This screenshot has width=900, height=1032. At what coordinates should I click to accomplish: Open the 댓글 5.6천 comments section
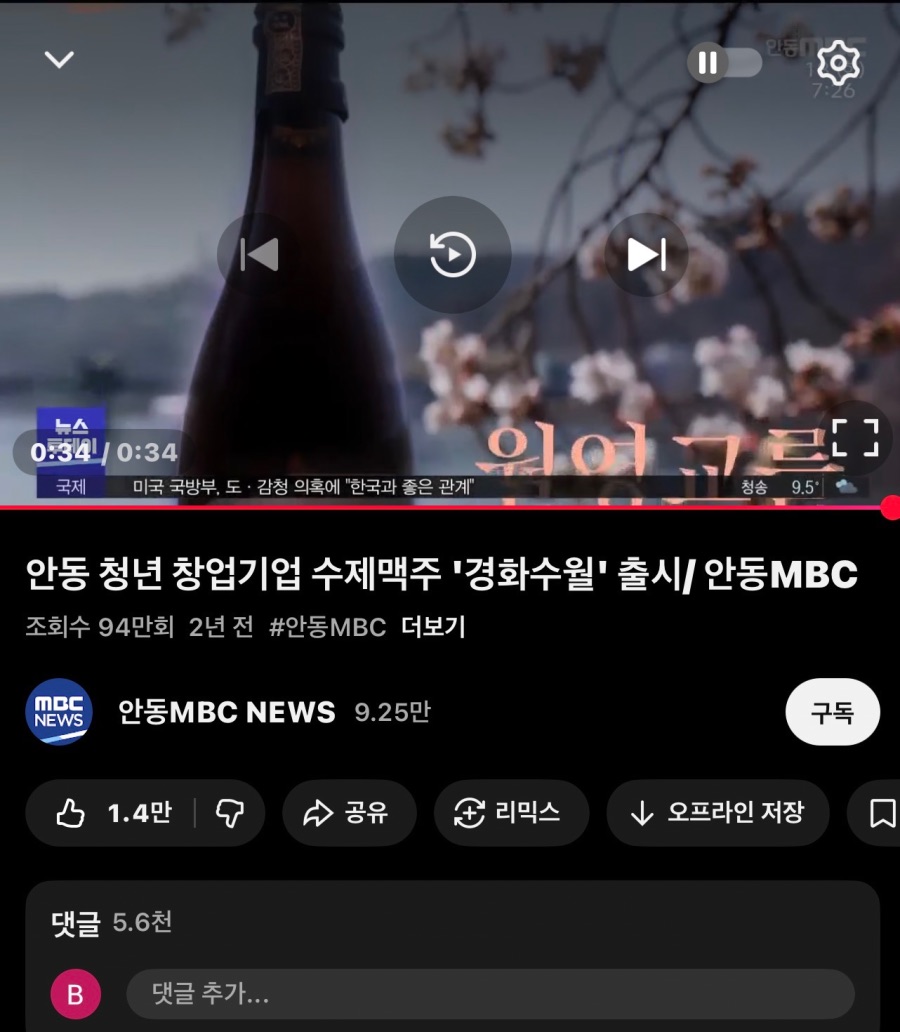(x=112, y=923)
